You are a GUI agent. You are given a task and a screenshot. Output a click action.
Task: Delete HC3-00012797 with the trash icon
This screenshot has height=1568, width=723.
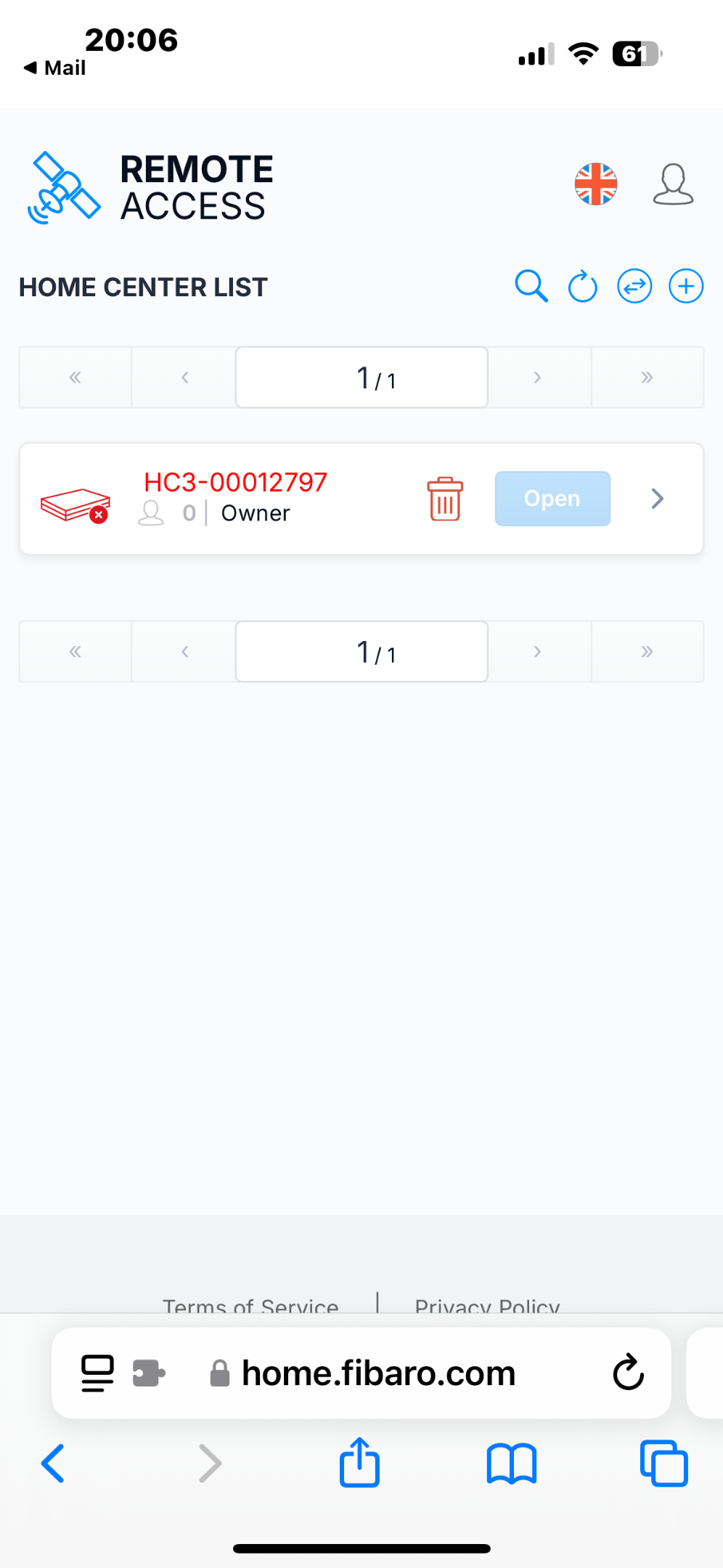coord(445,499)
